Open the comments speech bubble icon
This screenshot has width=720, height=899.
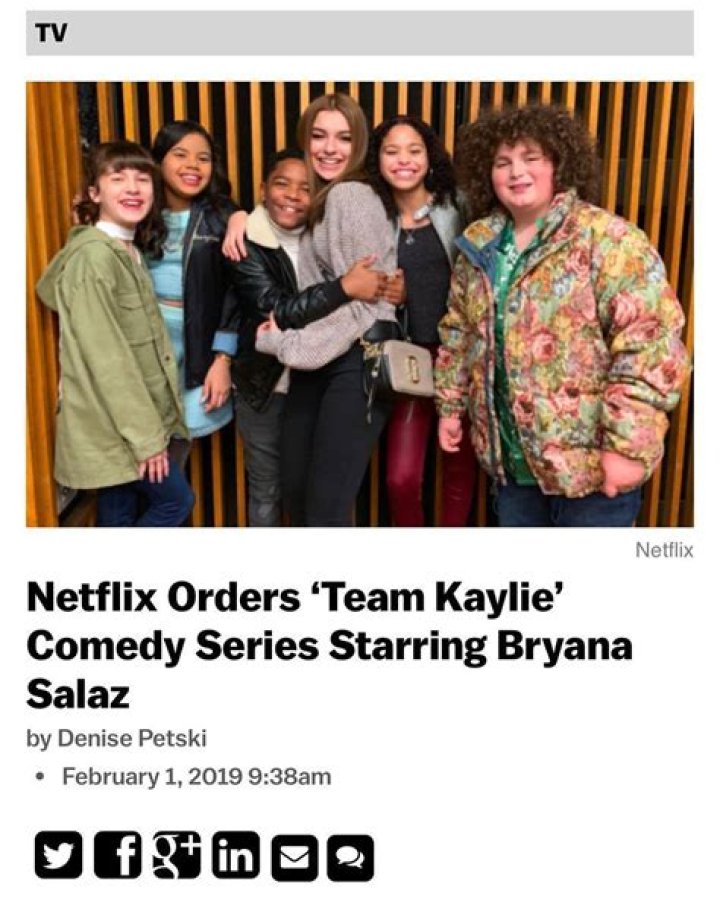click(x=350, y=857)
